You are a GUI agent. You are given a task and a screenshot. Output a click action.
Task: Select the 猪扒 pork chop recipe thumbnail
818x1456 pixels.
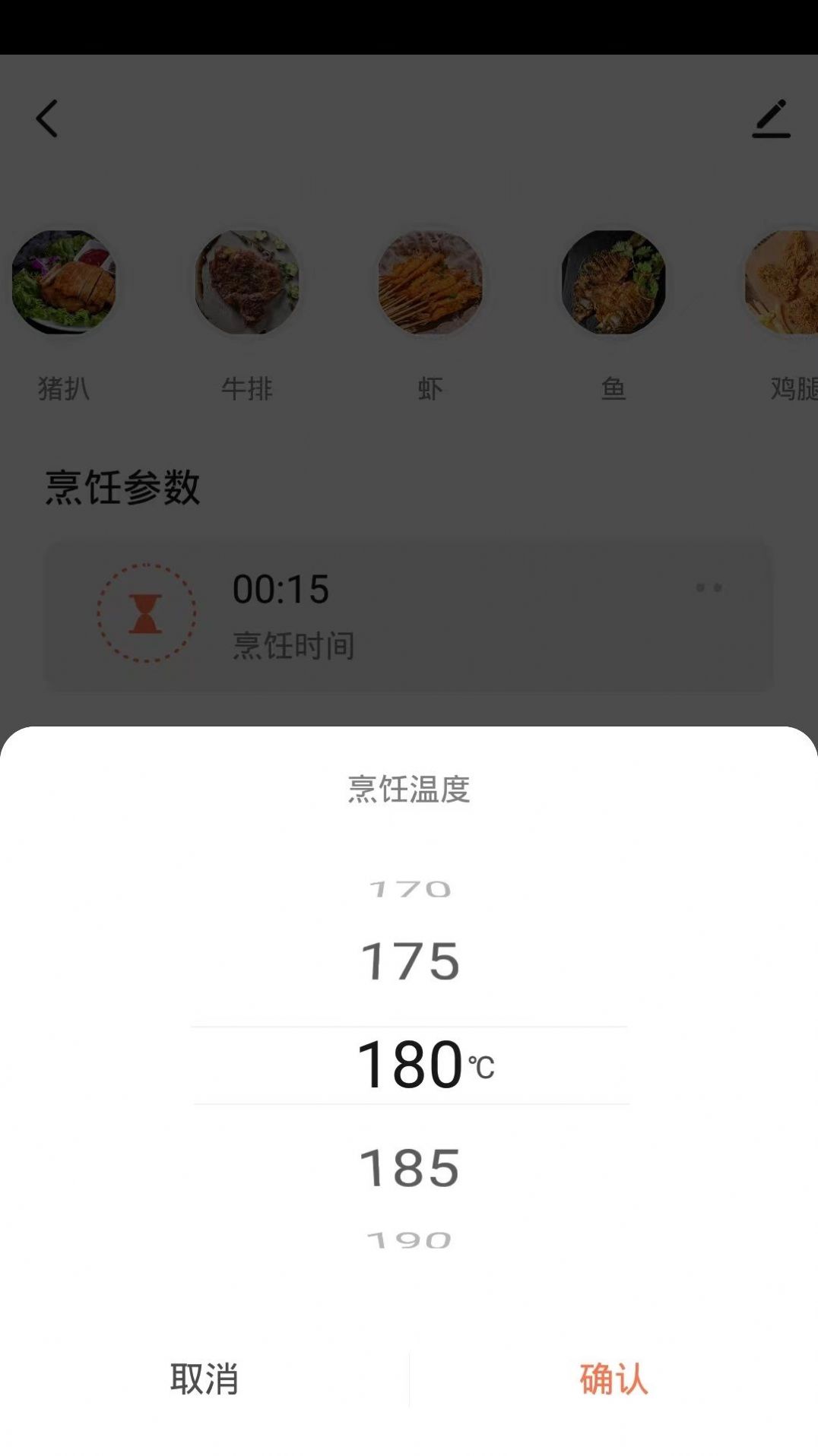pos(65,283)
